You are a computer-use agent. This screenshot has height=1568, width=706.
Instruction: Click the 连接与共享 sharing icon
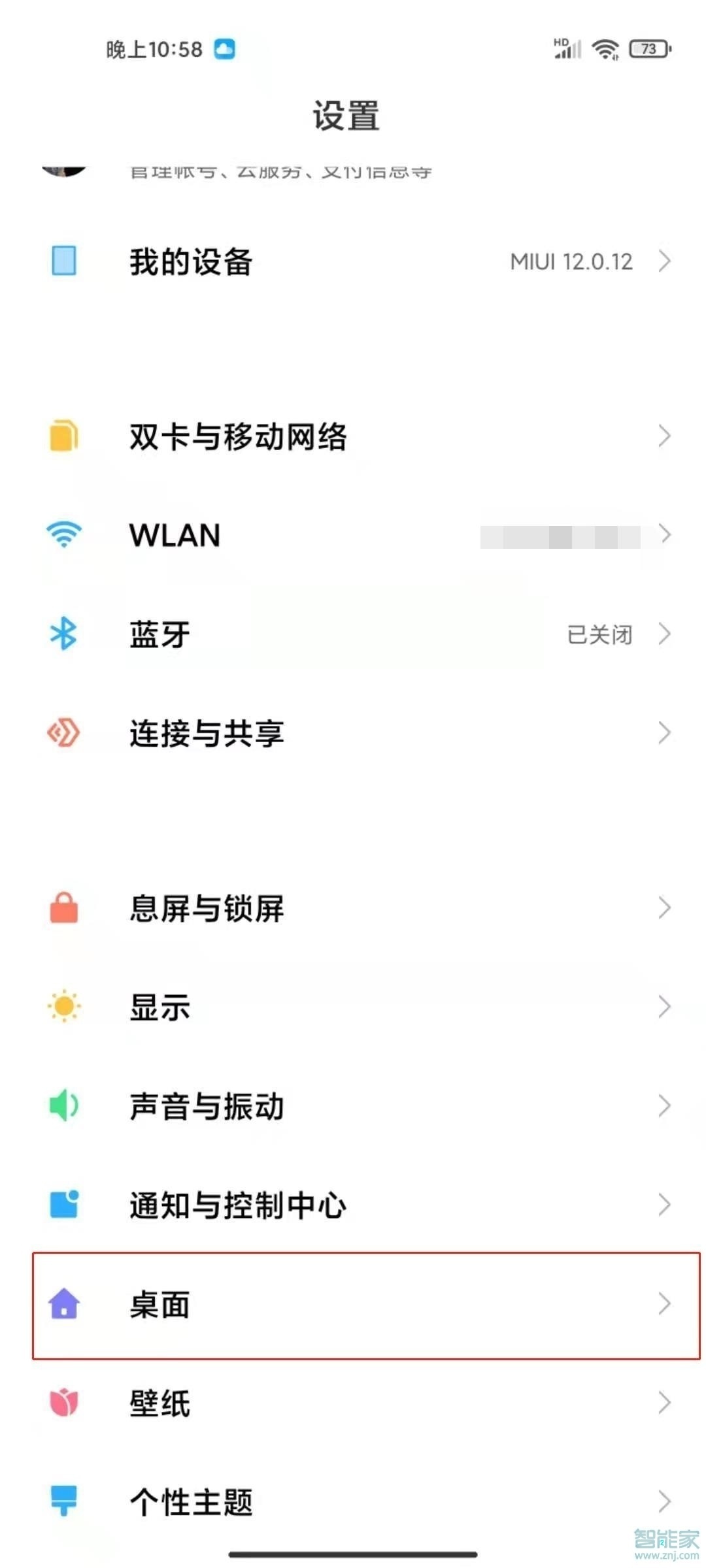63,733
